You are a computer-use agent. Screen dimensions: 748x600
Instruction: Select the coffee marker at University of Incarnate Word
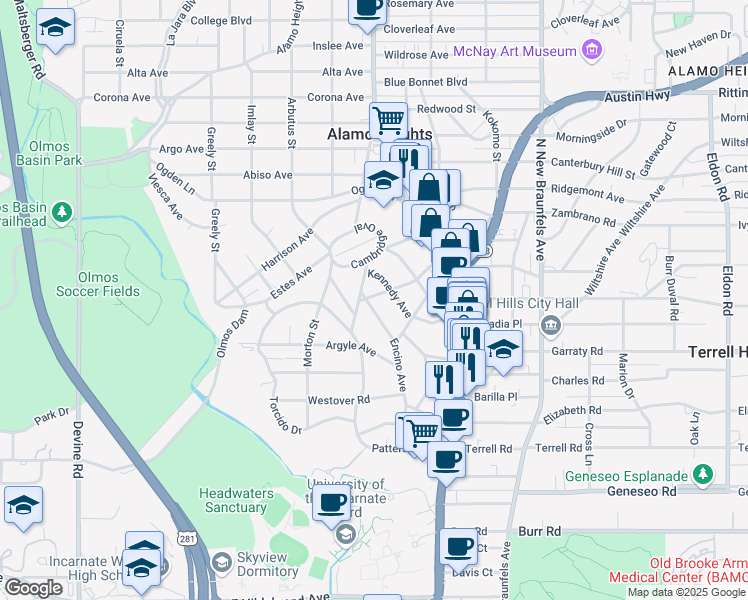click(x=331, y=502)
